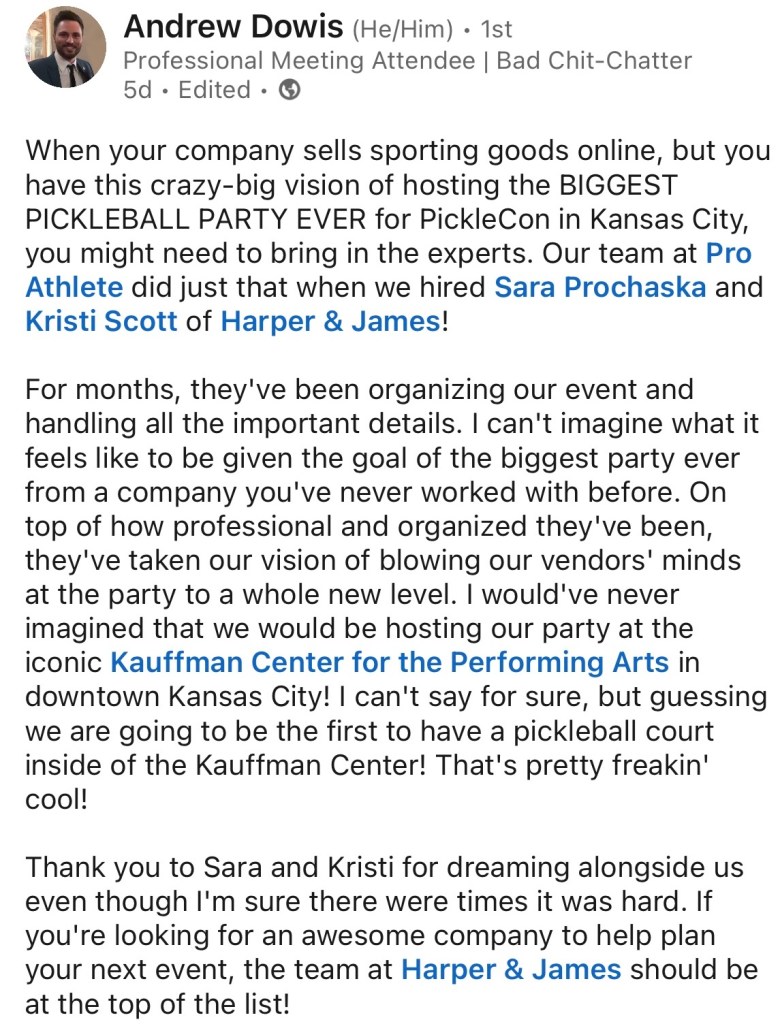The width and height of the screenshot is (780, 1024).
Task: Visit Sara Prochaska's profile link
Action: 600,288
